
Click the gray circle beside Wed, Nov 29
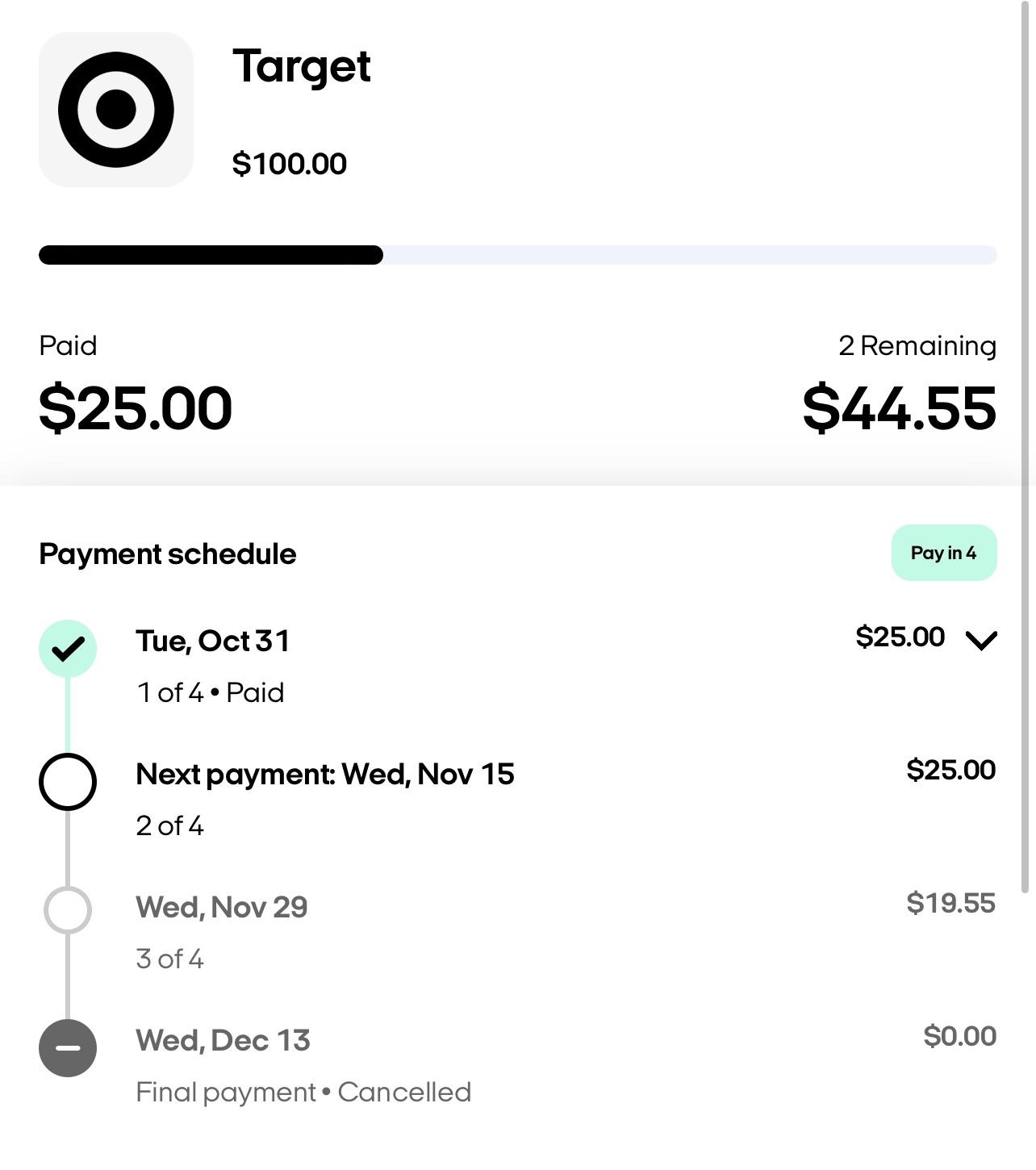[x=68, y=910]
